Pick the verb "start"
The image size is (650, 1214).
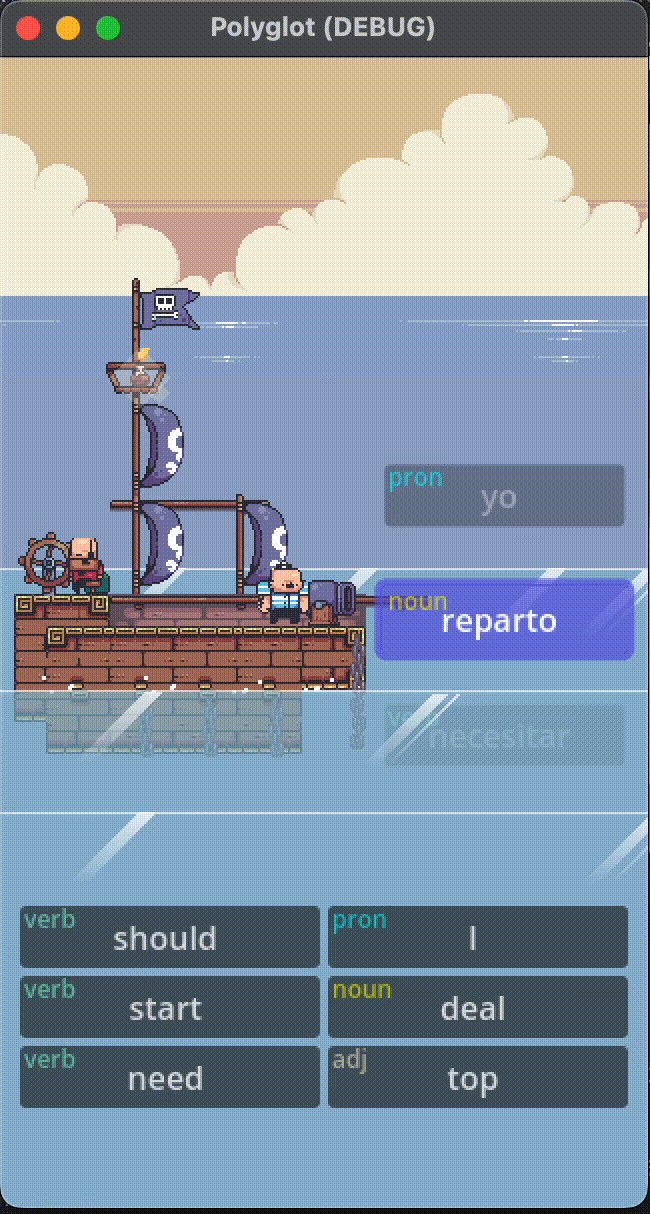click(170, 1007)
